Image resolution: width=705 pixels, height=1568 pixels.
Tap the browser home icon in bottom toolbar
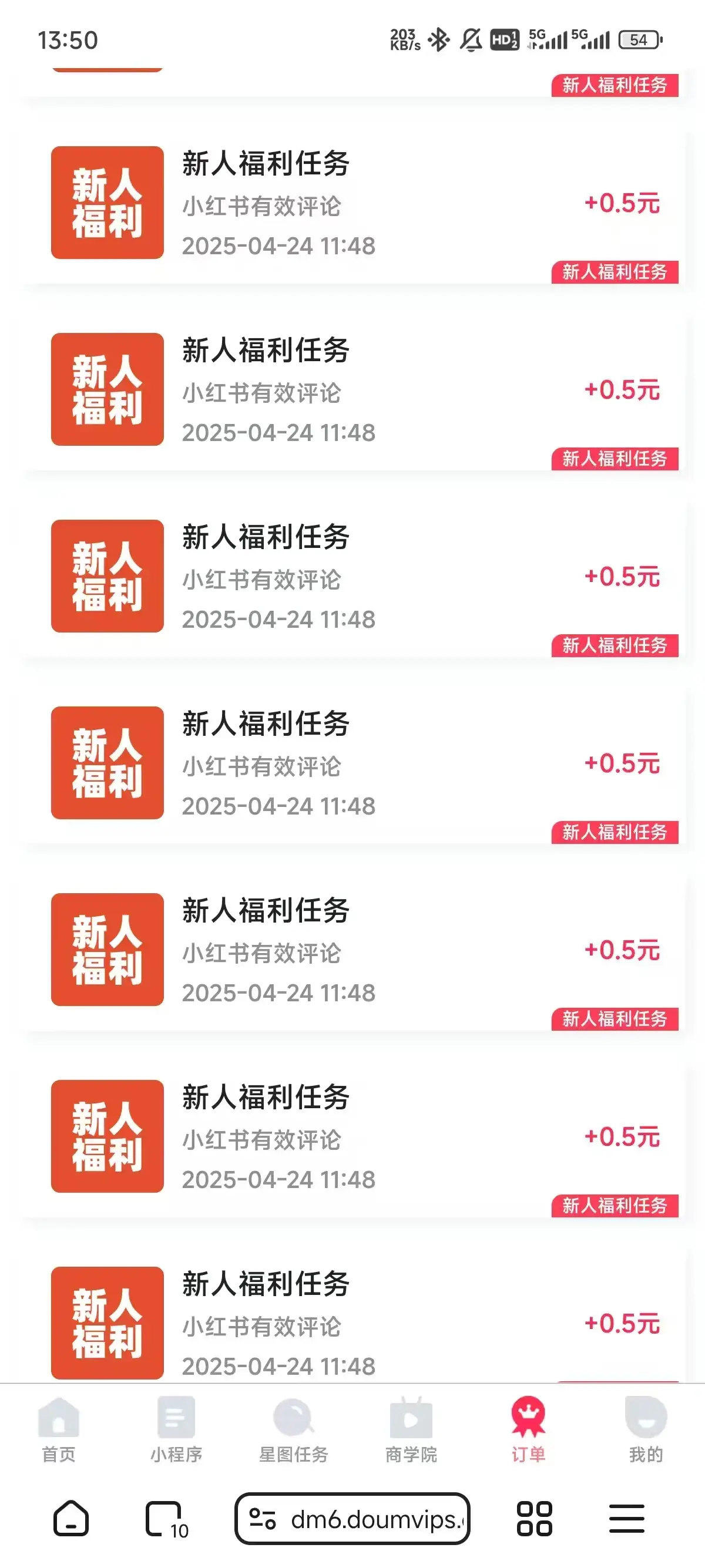coord(70,1520)
